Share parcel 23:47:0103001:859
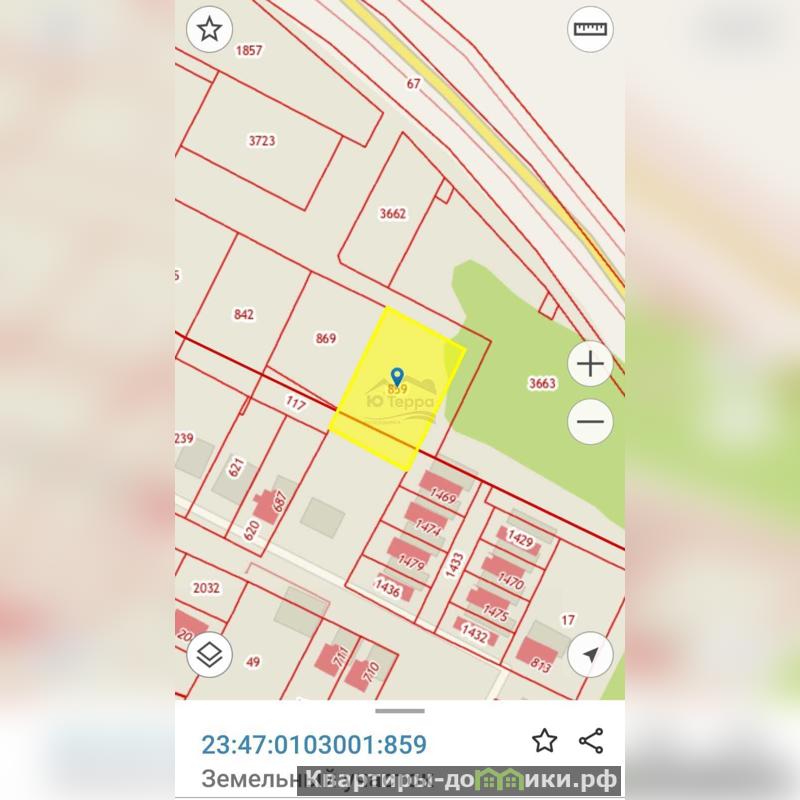The height and width of the screenshot is (800, 800). [591, 740]
